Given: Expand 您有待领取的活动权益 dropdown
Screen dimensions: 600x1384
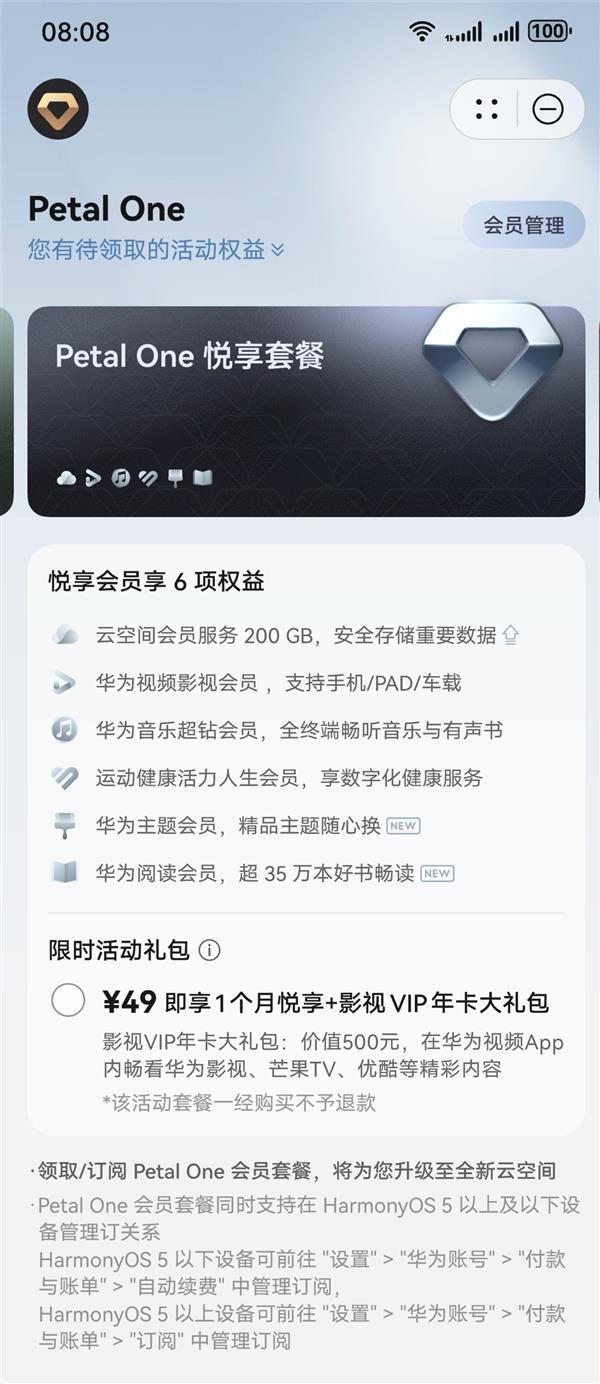Looking at the screenshot, I should 156,249.
